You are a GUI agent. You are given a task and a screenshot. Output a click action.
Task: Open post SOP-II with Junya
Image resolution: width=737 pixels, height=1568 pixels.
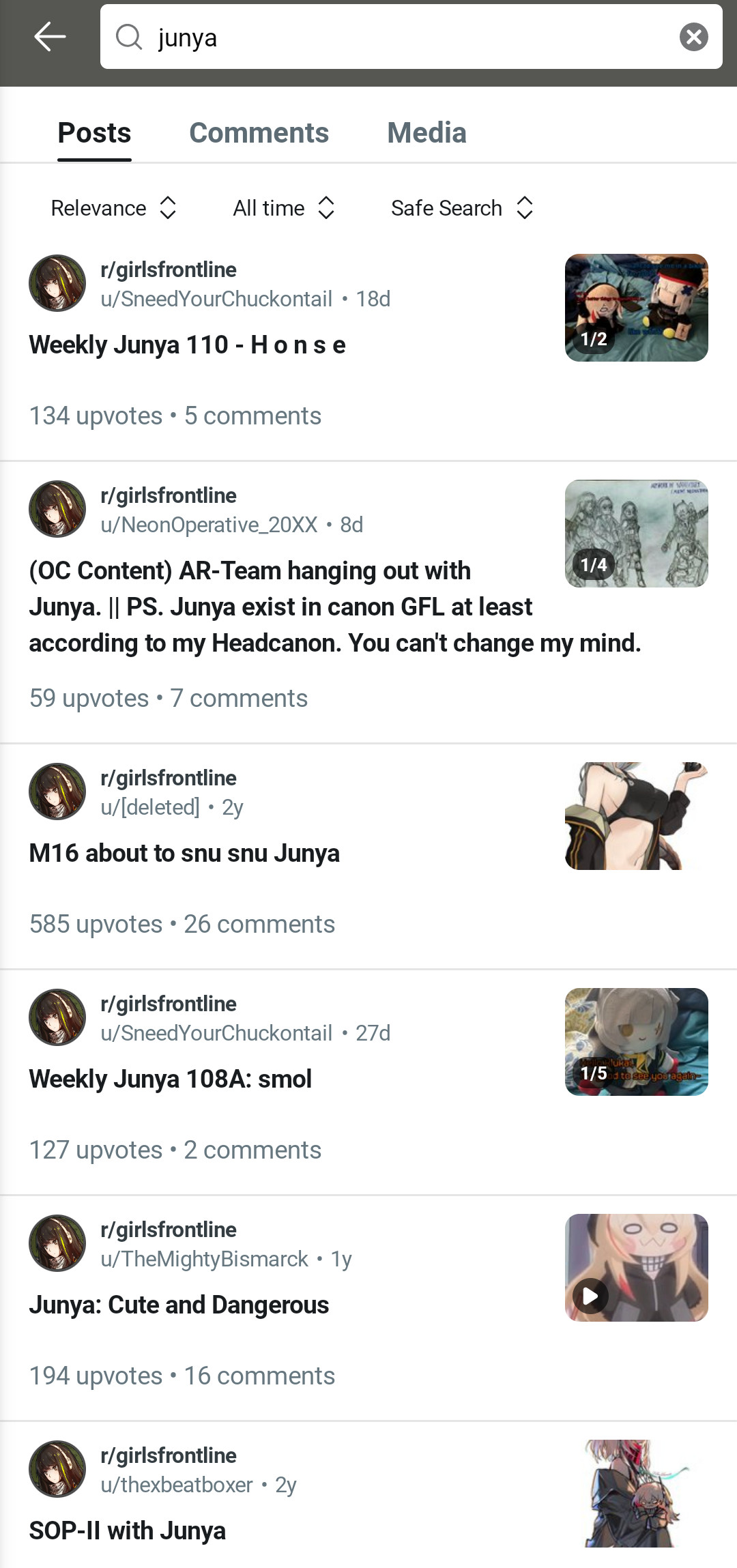[x=128, y=1531]
